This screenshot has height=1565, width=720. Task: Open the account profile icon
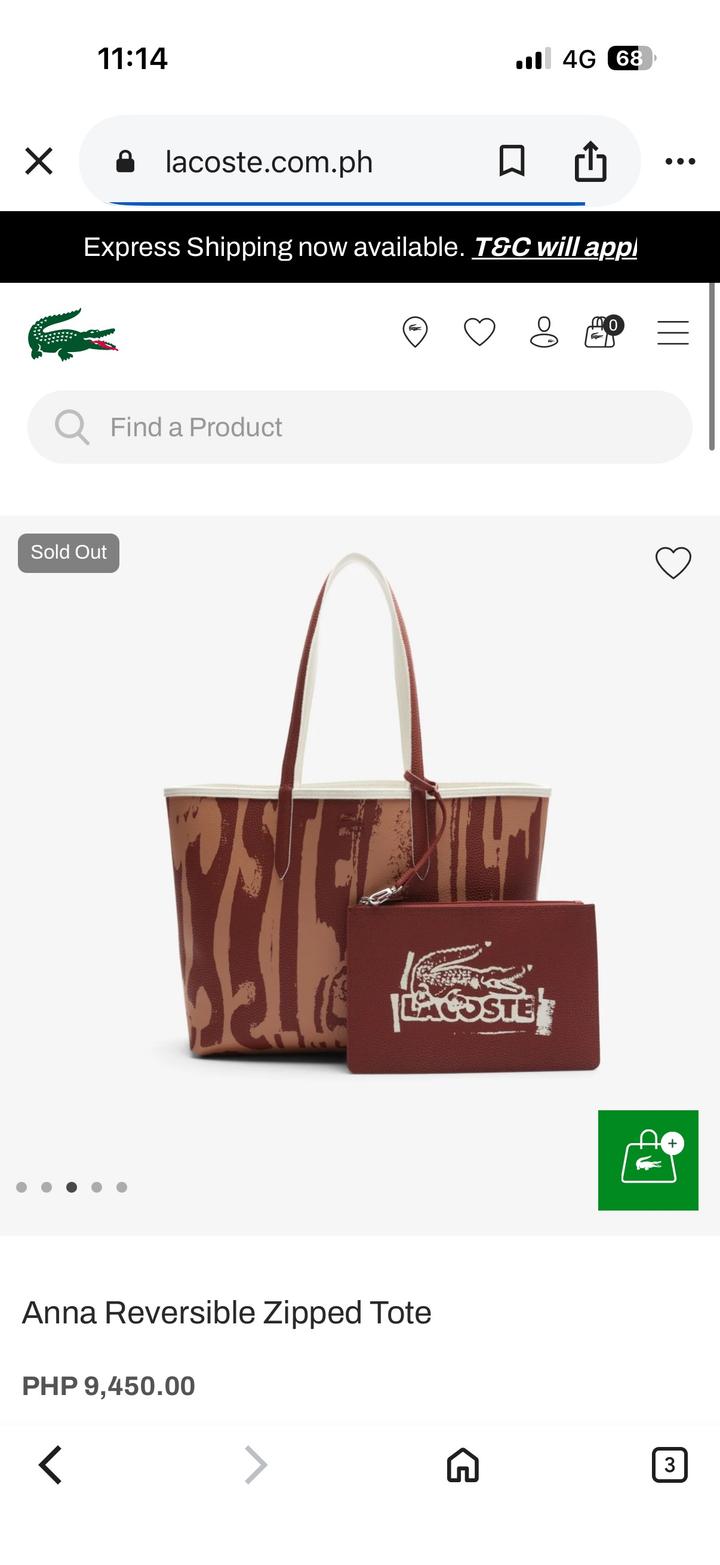point(543,333)
